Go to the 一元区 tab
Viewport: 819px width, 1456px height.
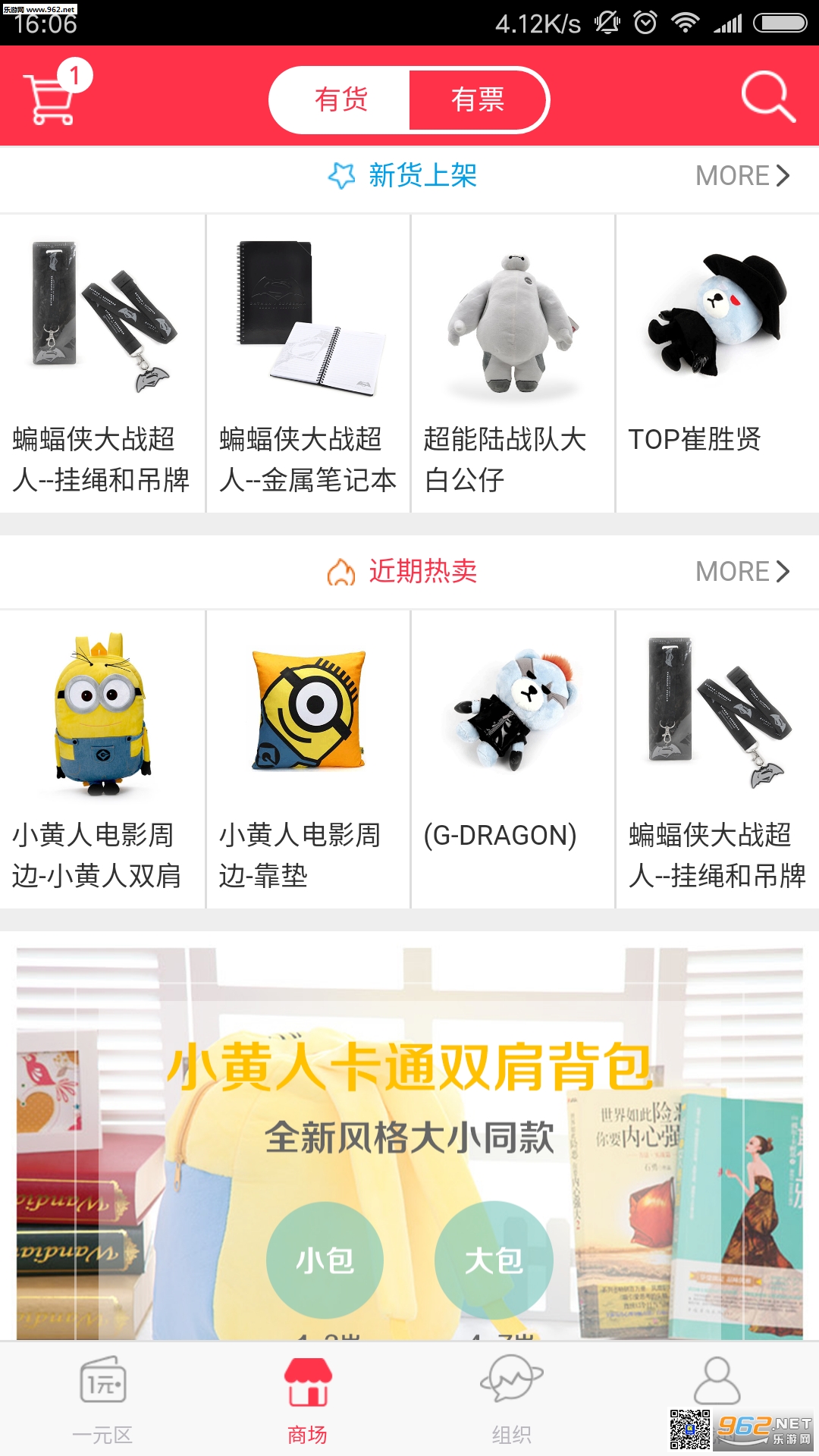click(102, 1400)
